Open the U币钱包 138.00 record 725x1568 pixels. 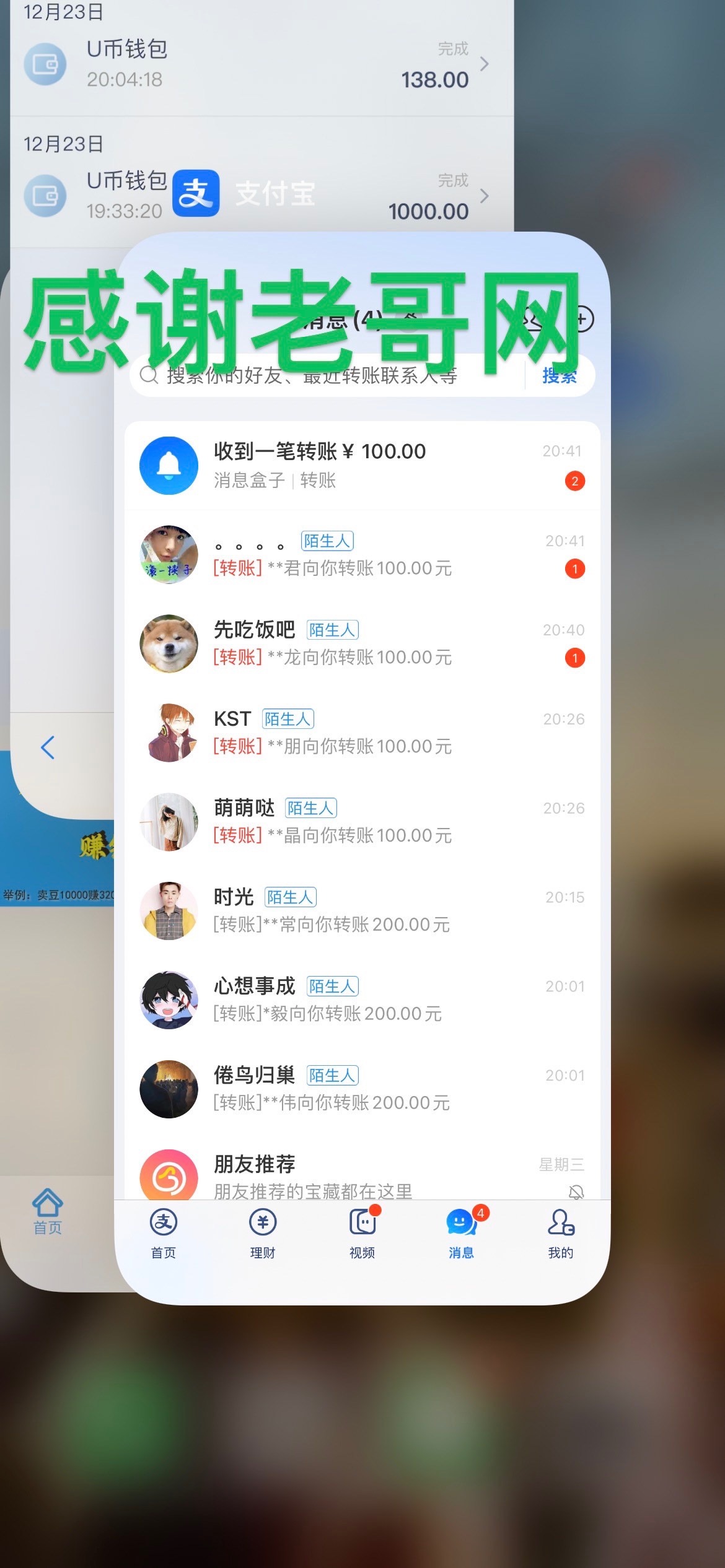pyautogui.click(x=260, y=64)
